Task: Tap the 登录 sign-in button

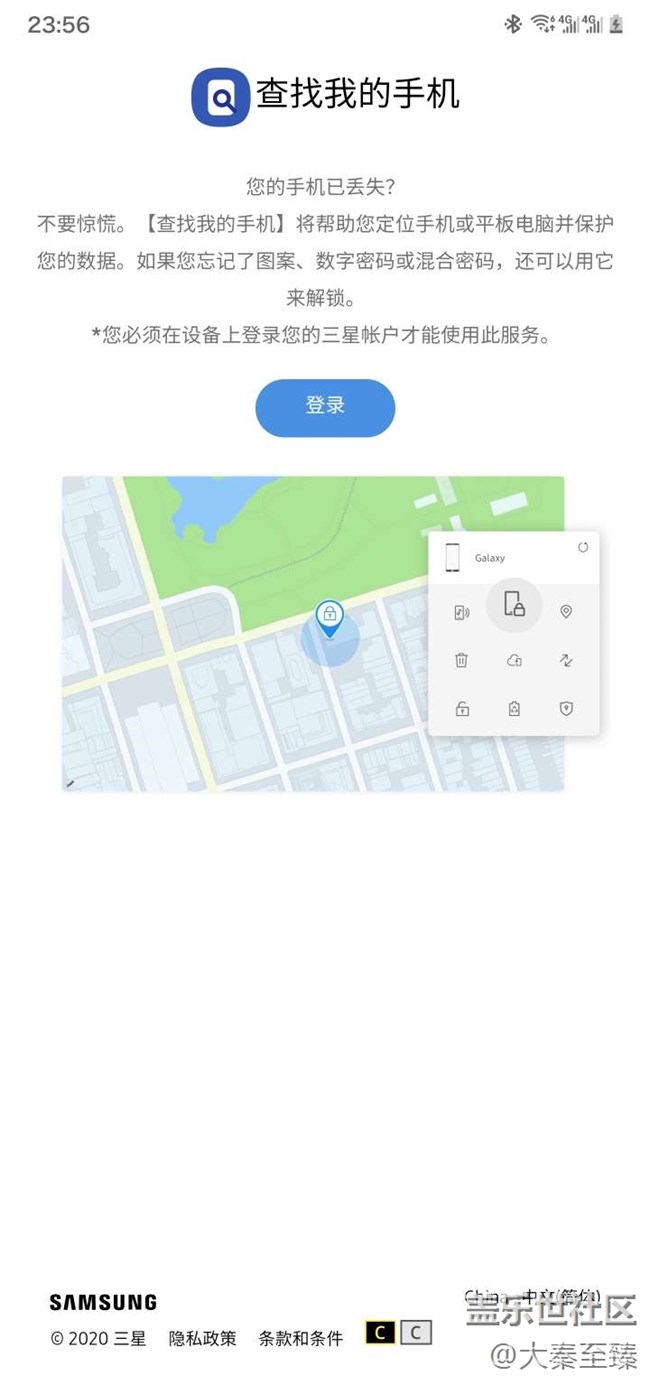Action: click(325, 407)
